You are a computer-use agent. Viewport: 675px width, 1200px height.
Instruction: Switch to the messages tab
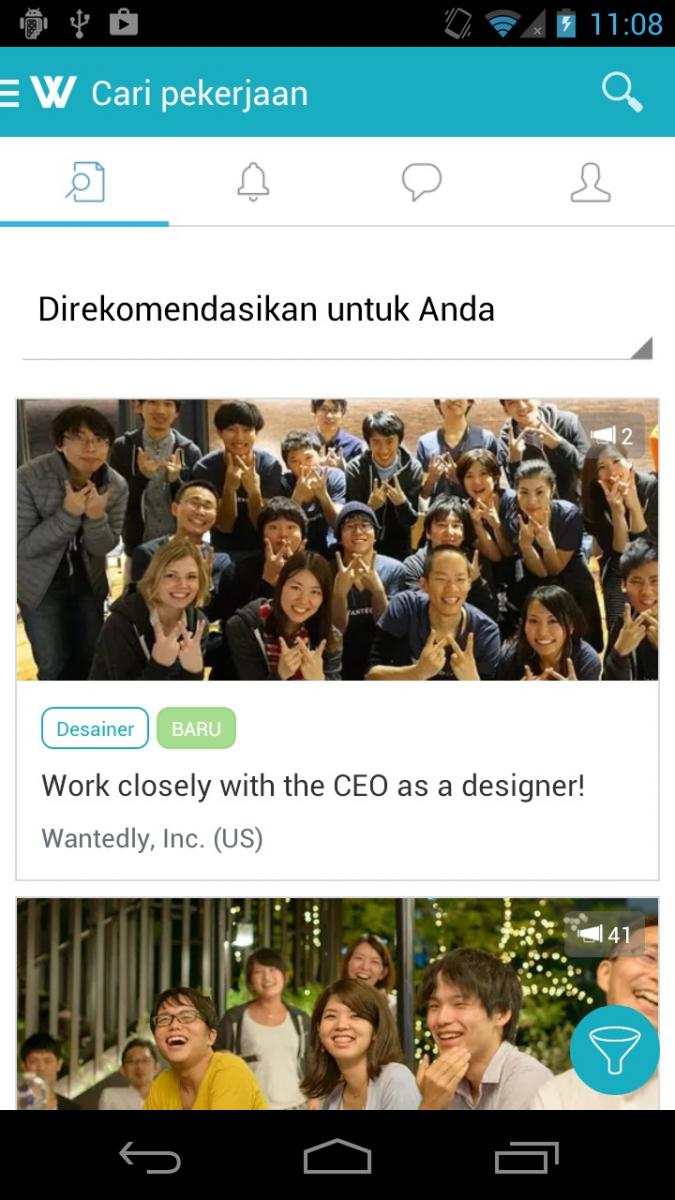pyautogui.click(x=421, y=183)
